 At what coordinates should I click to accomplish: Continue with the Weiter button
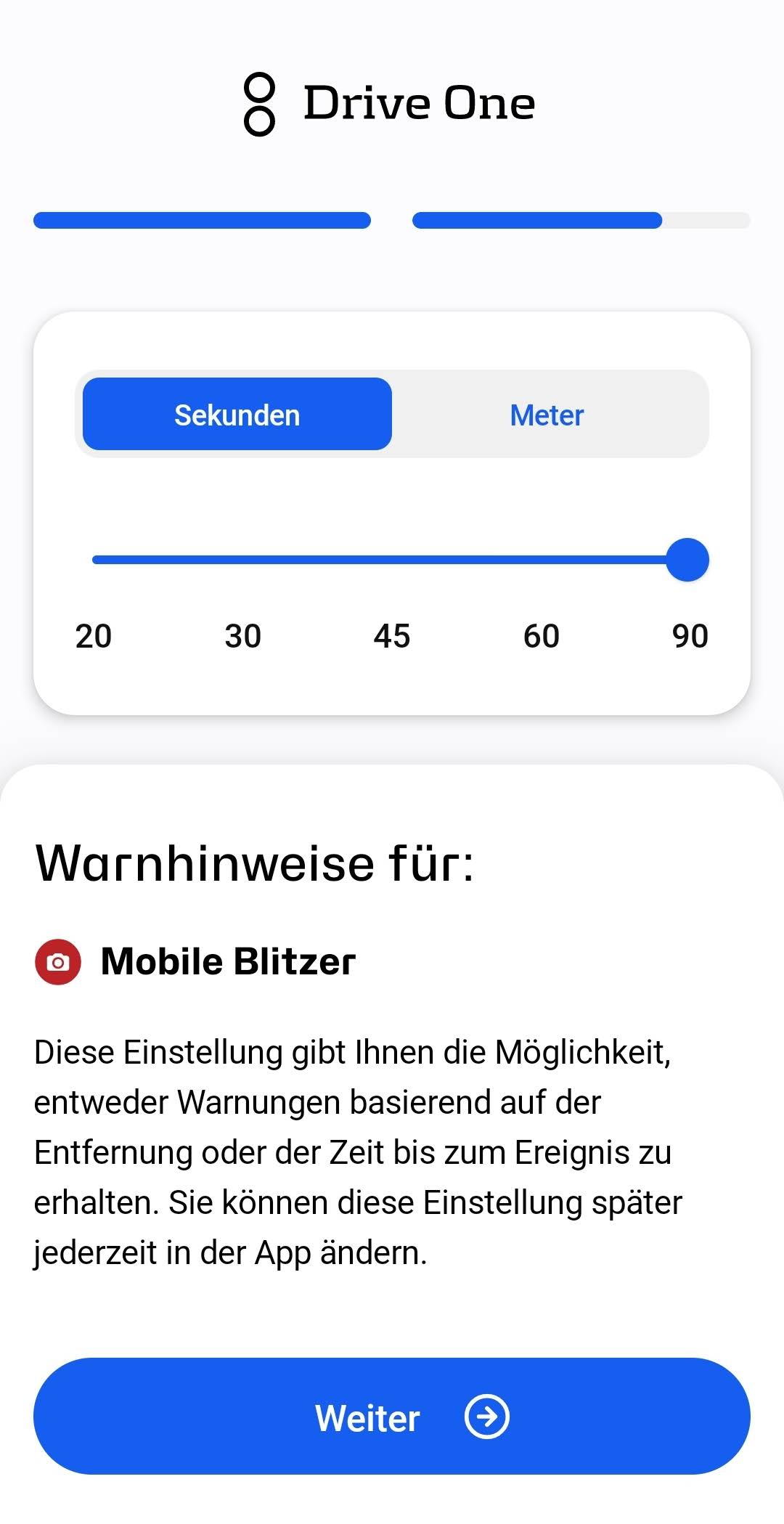[392, 1416]
